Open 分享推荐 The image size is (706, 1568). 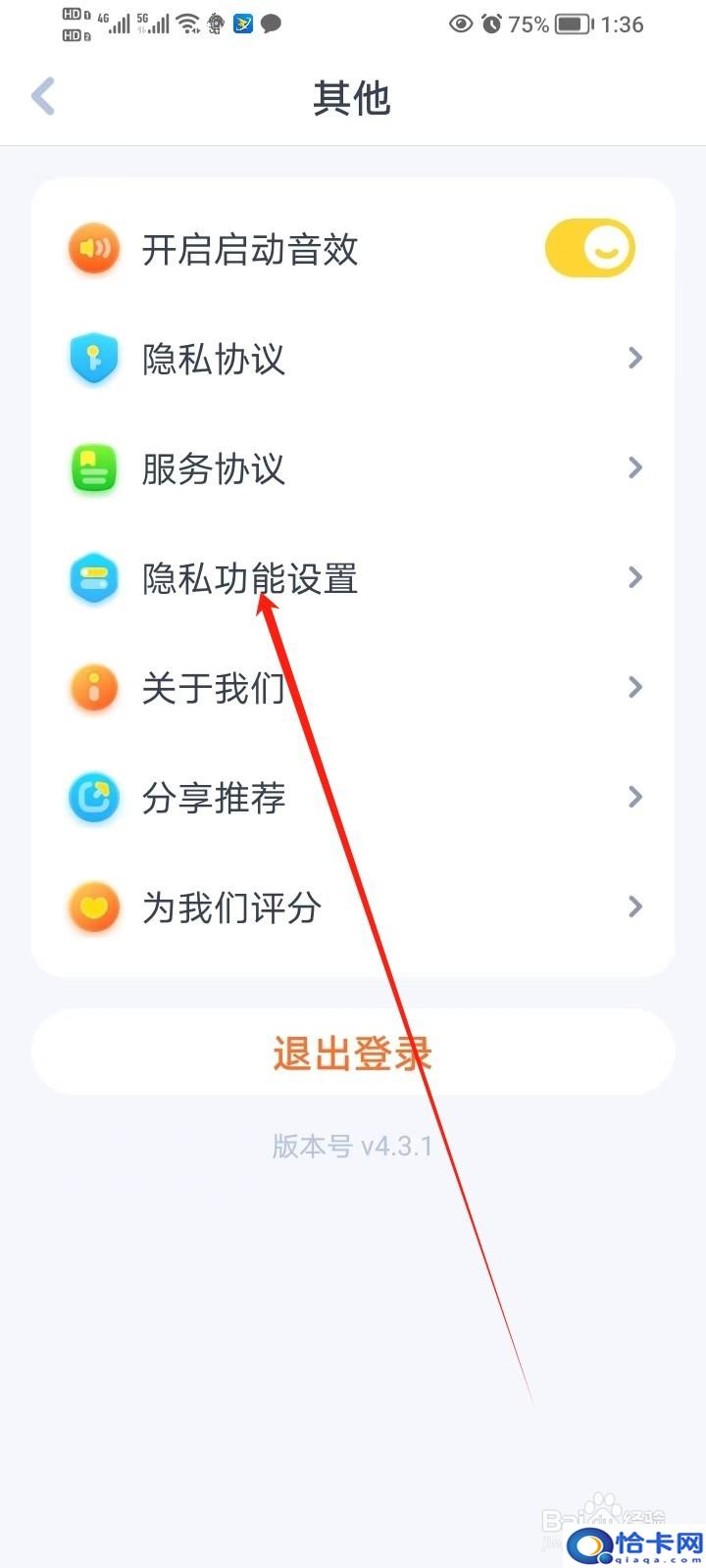click(x=353, y=798)
